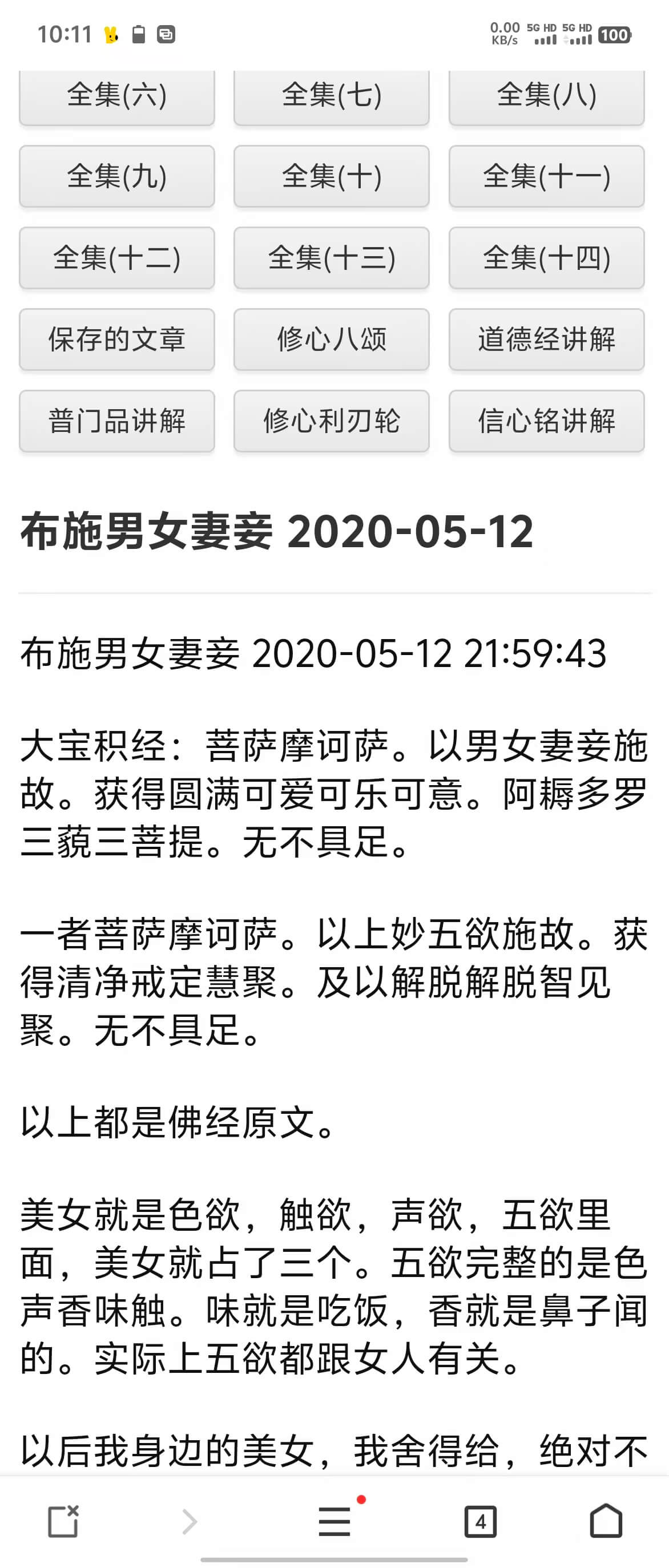The height and width of the screenshot is (1568, 669).
Task: Open 全集(七) collection
Action: pyautogui.click(x=332, y=95)
